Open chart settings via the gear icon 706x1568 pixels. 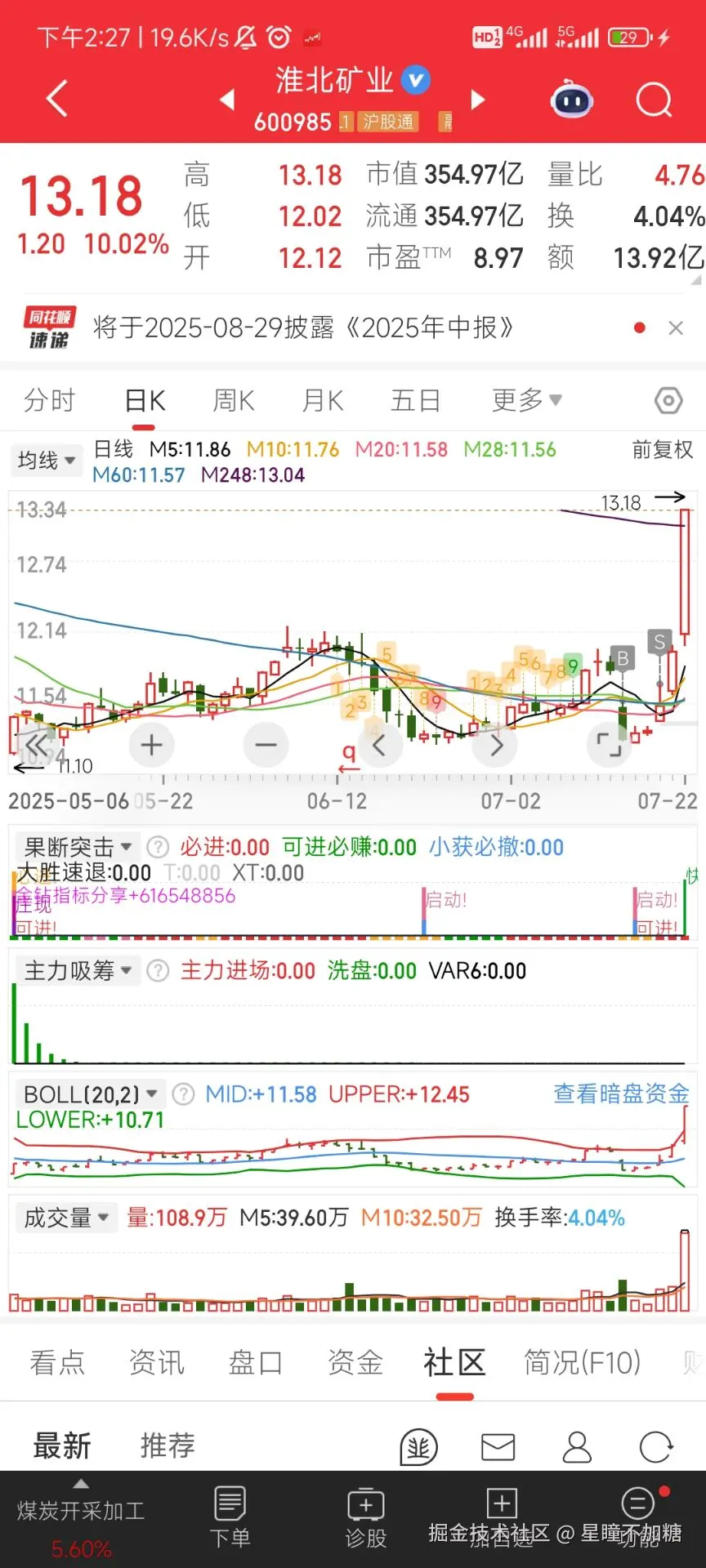668,399
